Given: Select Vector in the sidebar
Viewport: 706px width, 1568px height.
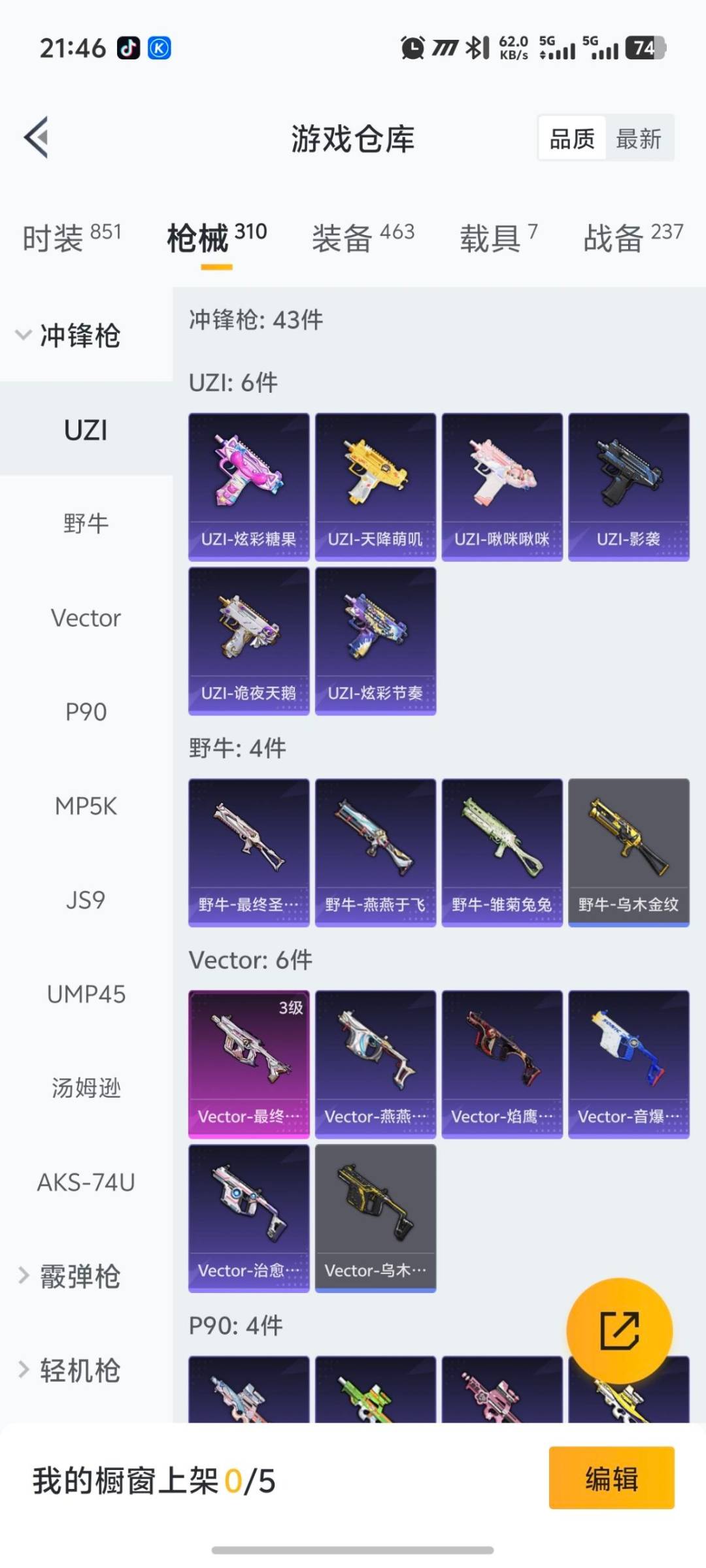Looking at the screenshot, I should pyautogui.click(x=86, y=618).
